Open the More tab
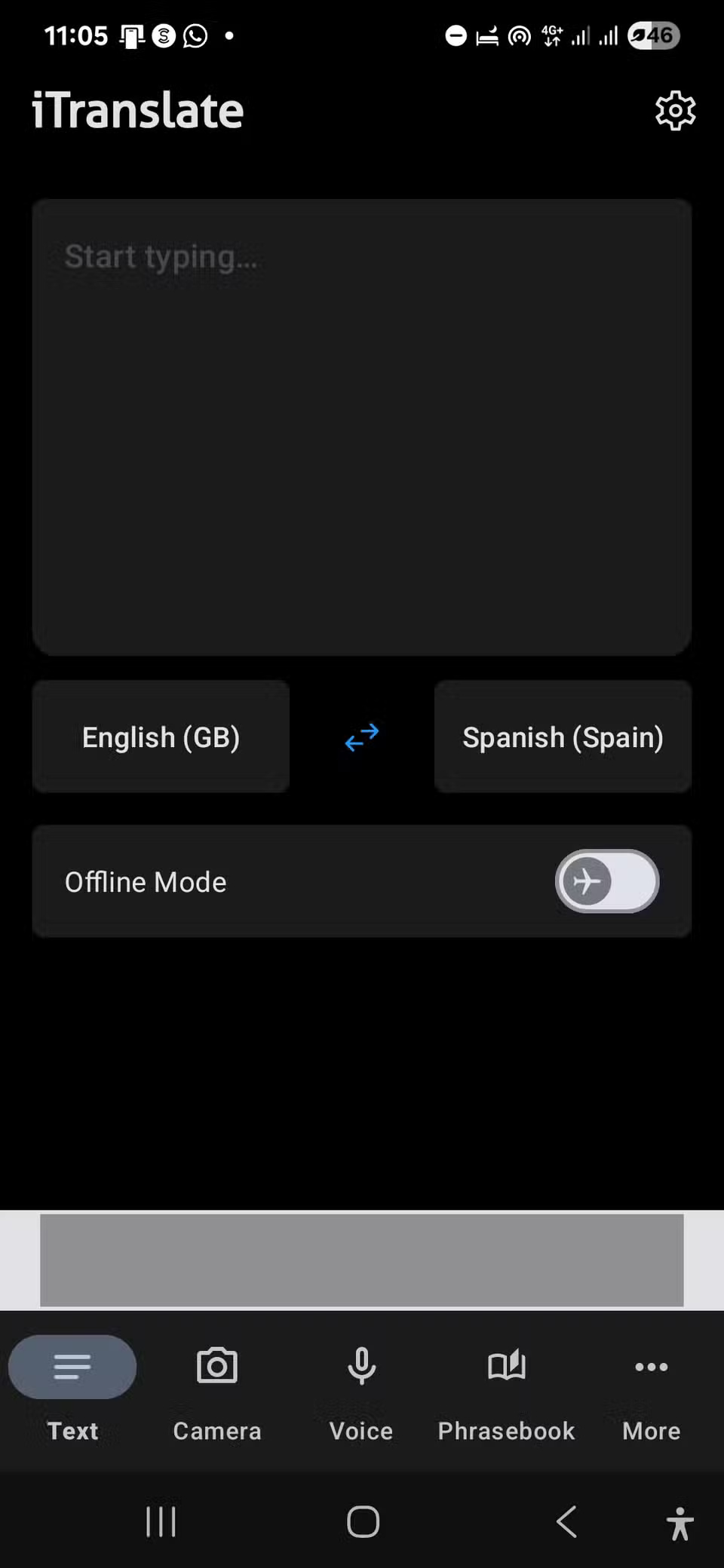724x1568 pixels. [651, 1389]
